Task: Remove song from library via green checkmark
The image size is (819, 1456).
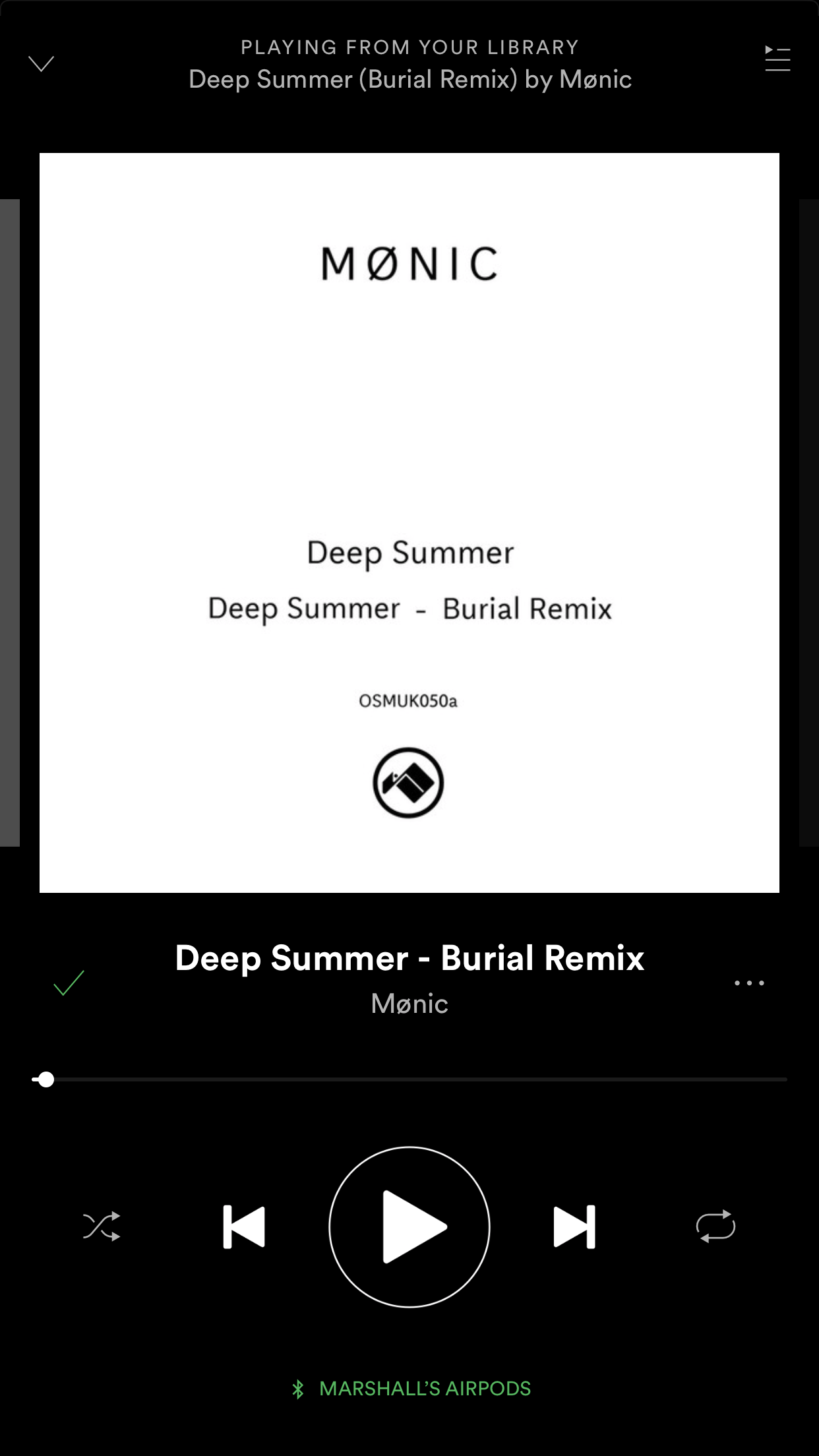Action: [69, 983]
